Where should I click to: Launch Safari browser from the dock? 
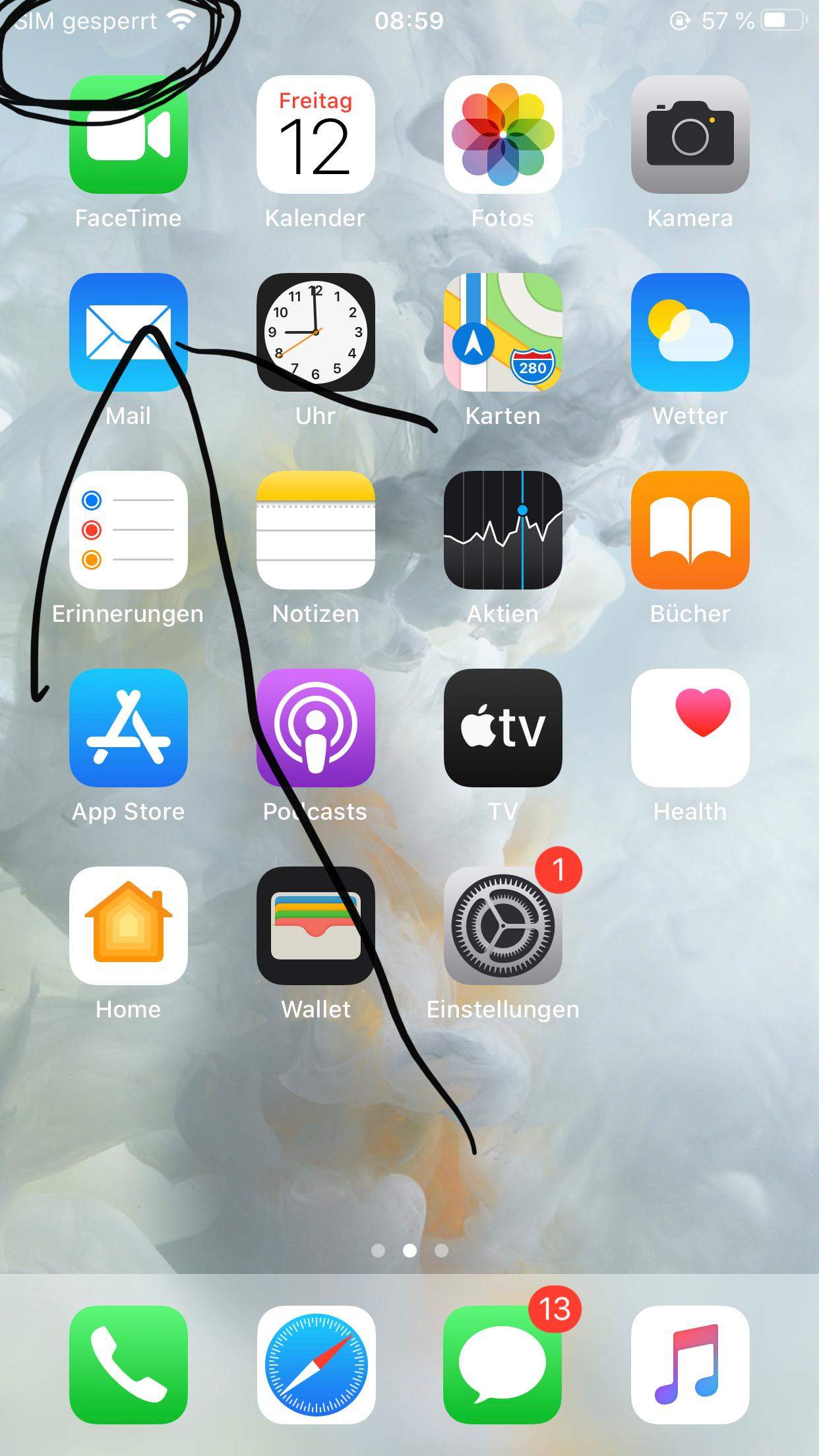(315, 1365)
